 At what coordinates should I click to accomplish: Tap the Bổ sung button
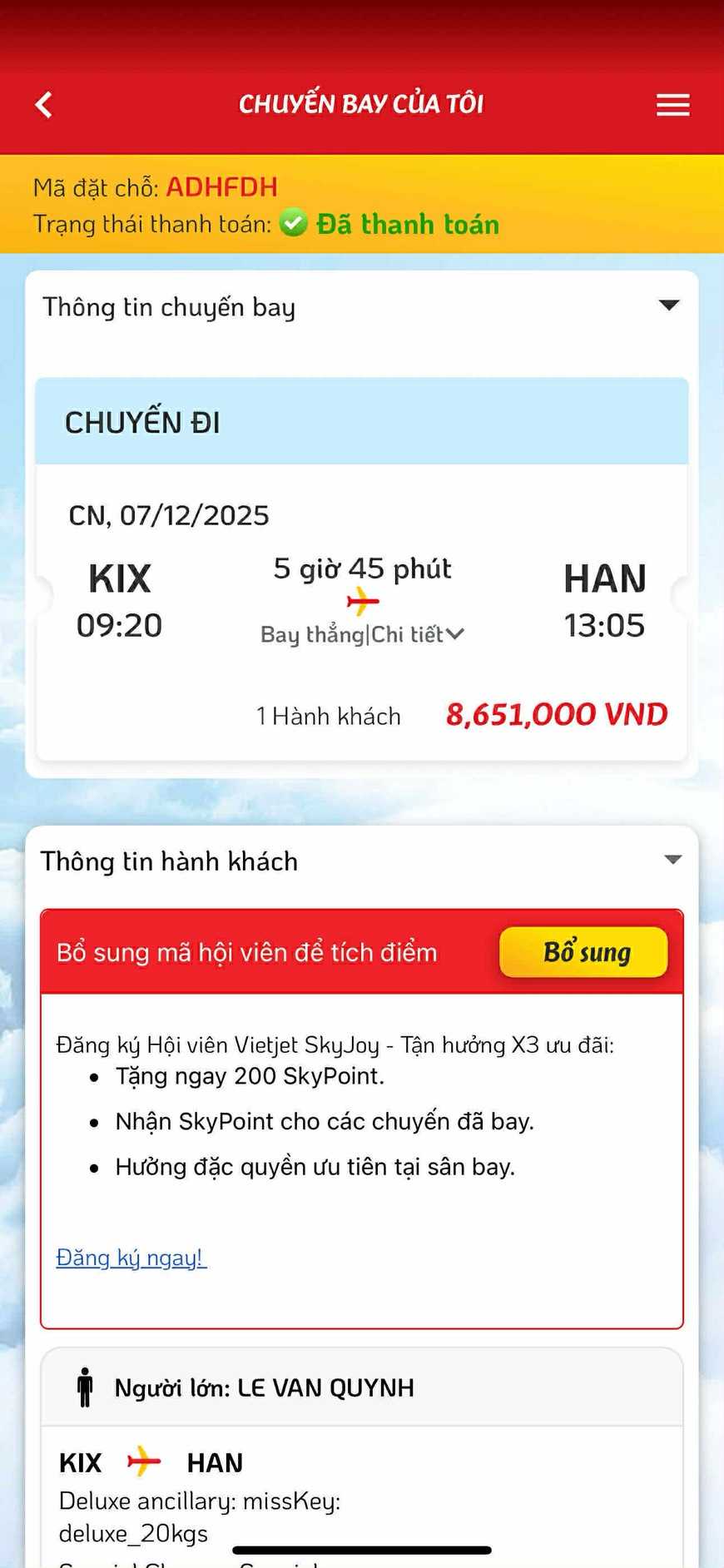(x=583, y=952)
